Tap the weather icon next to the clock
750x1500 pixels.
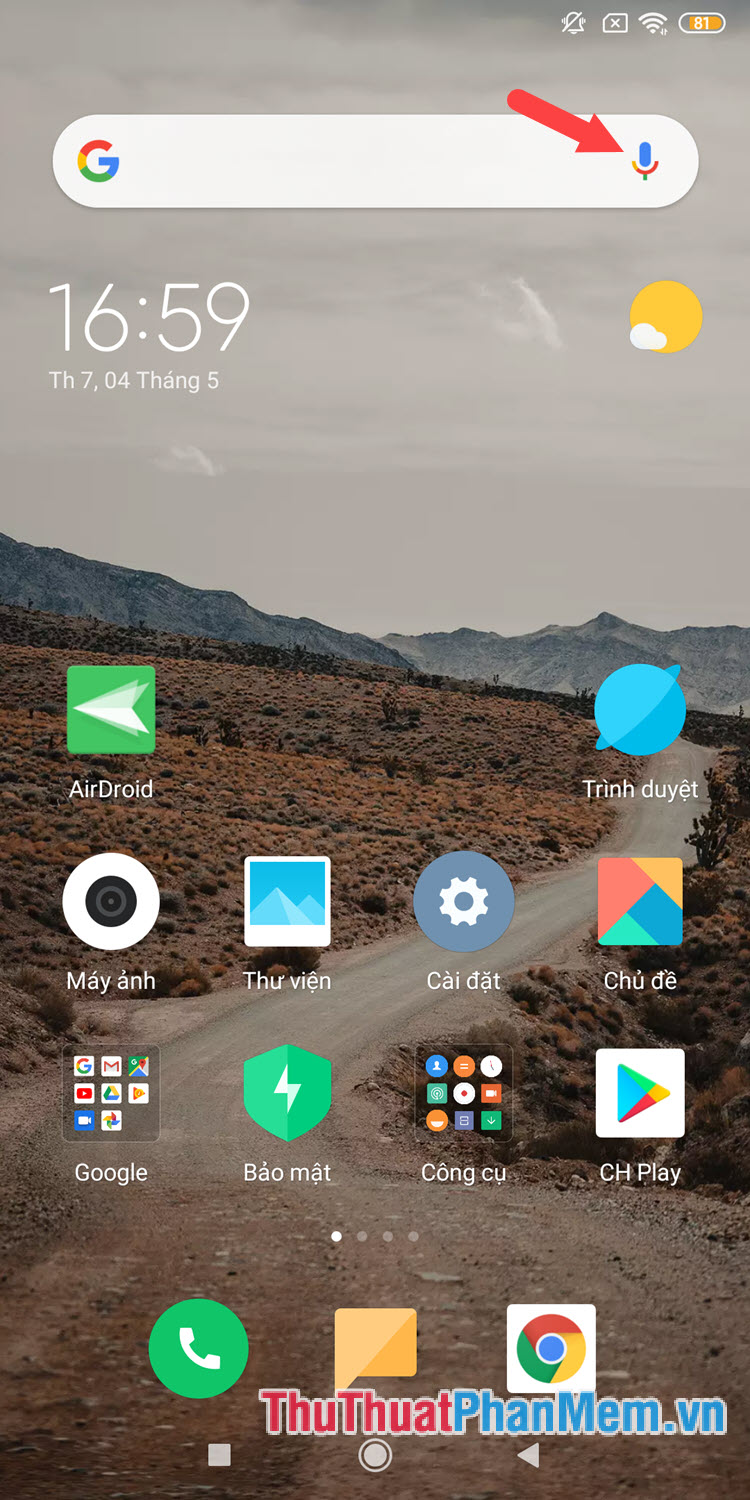[664, 317]
